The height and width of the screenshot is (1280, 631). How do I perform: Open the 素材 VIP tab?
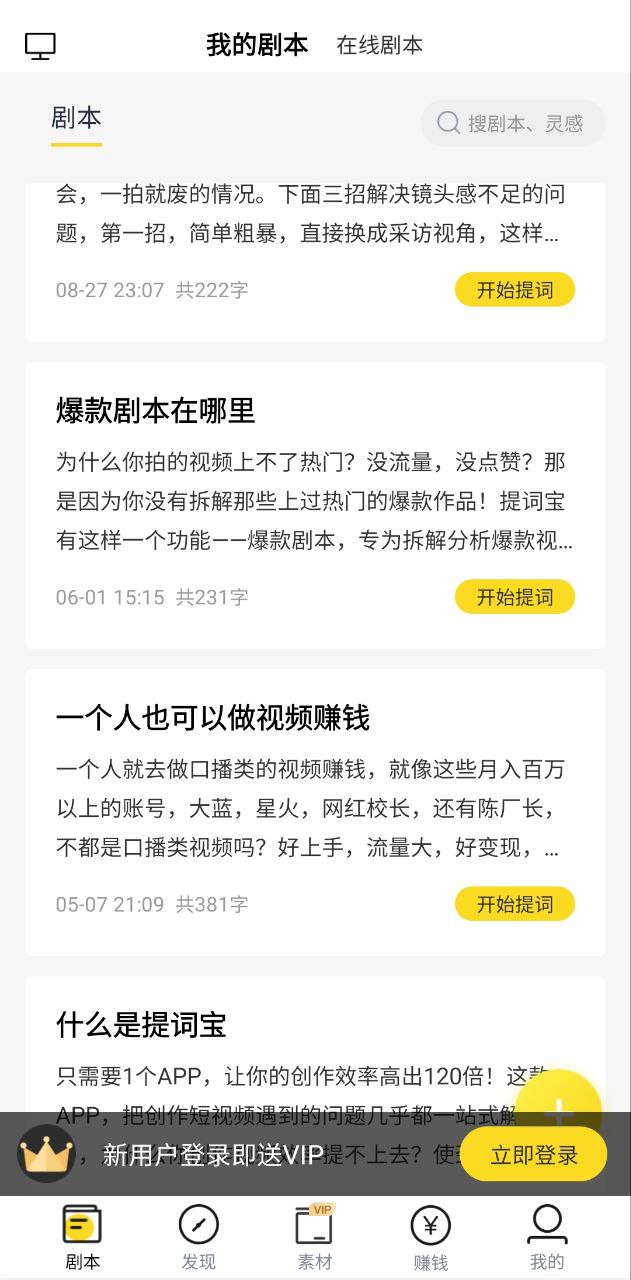click(314, 1237)
